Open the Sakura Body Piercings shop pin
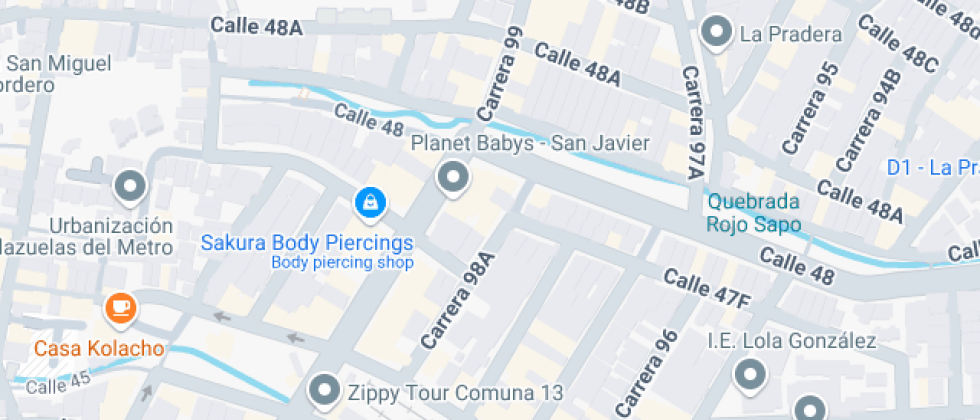980x420 pixels. (x=371, y=204)
